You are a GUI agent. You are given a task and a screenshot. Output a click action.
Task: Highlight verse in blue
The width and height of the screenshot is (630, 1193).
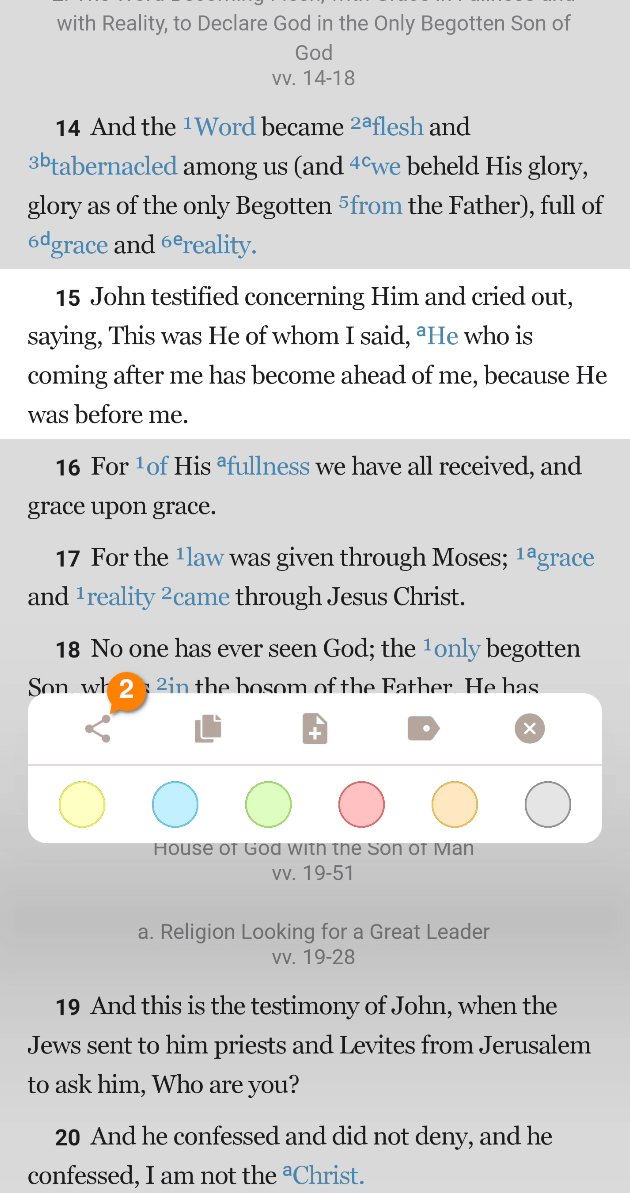click(x=175, y=804)
